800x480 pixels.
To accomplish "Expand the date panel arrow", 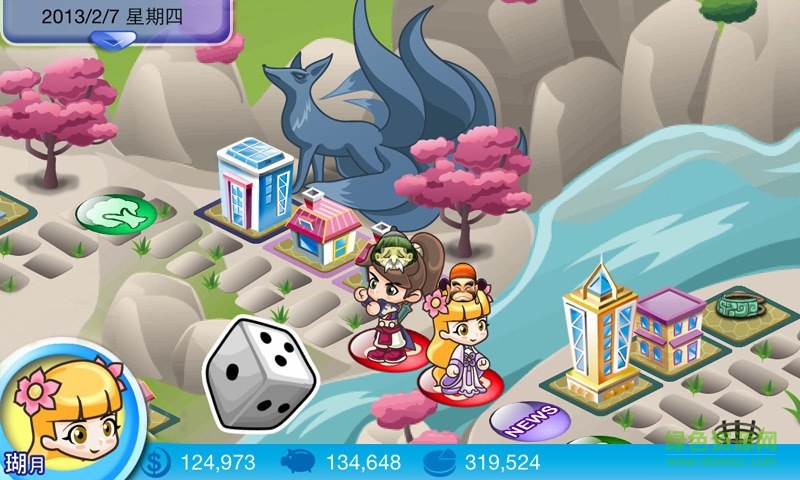I will (113, 40).
